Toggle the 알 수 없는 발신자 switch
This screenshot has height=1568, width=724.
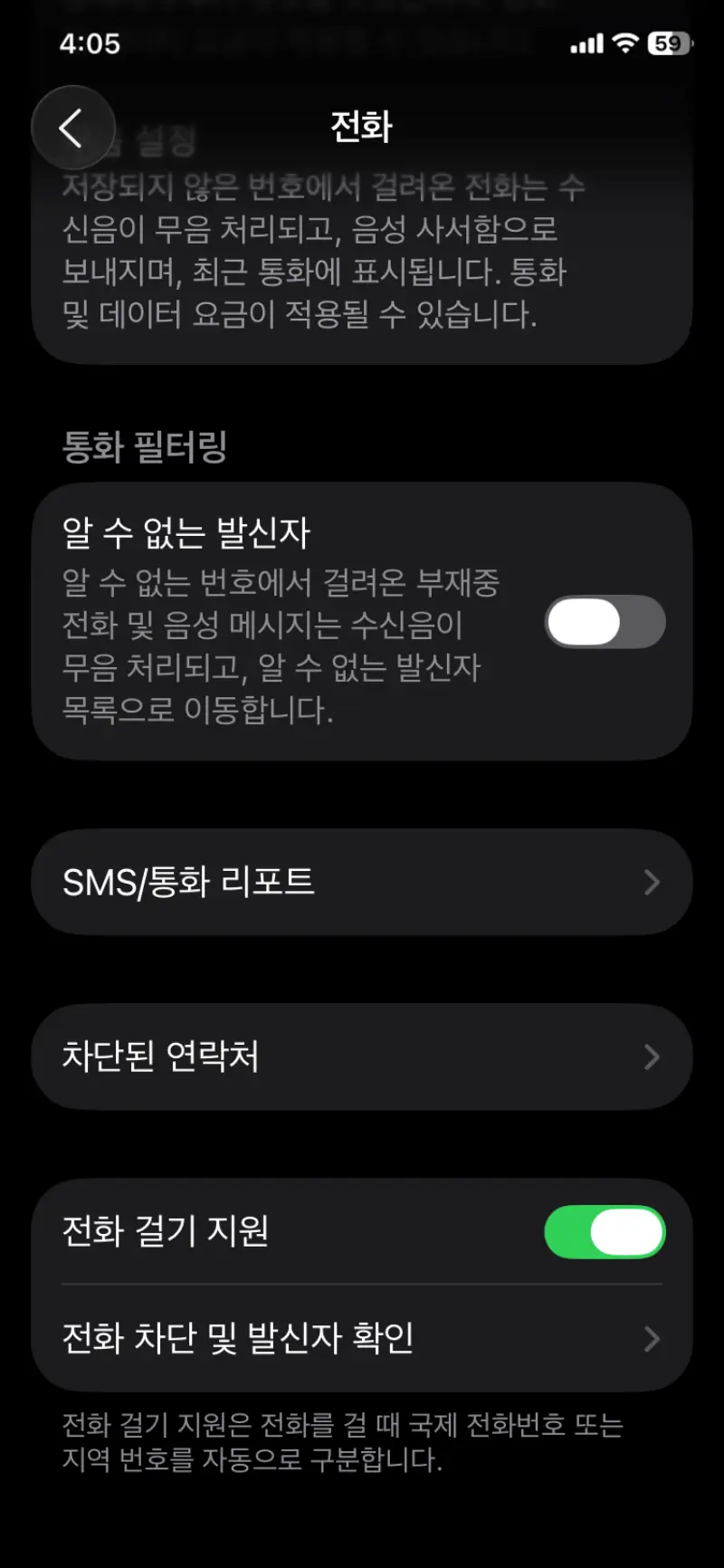tap(605, 622)
